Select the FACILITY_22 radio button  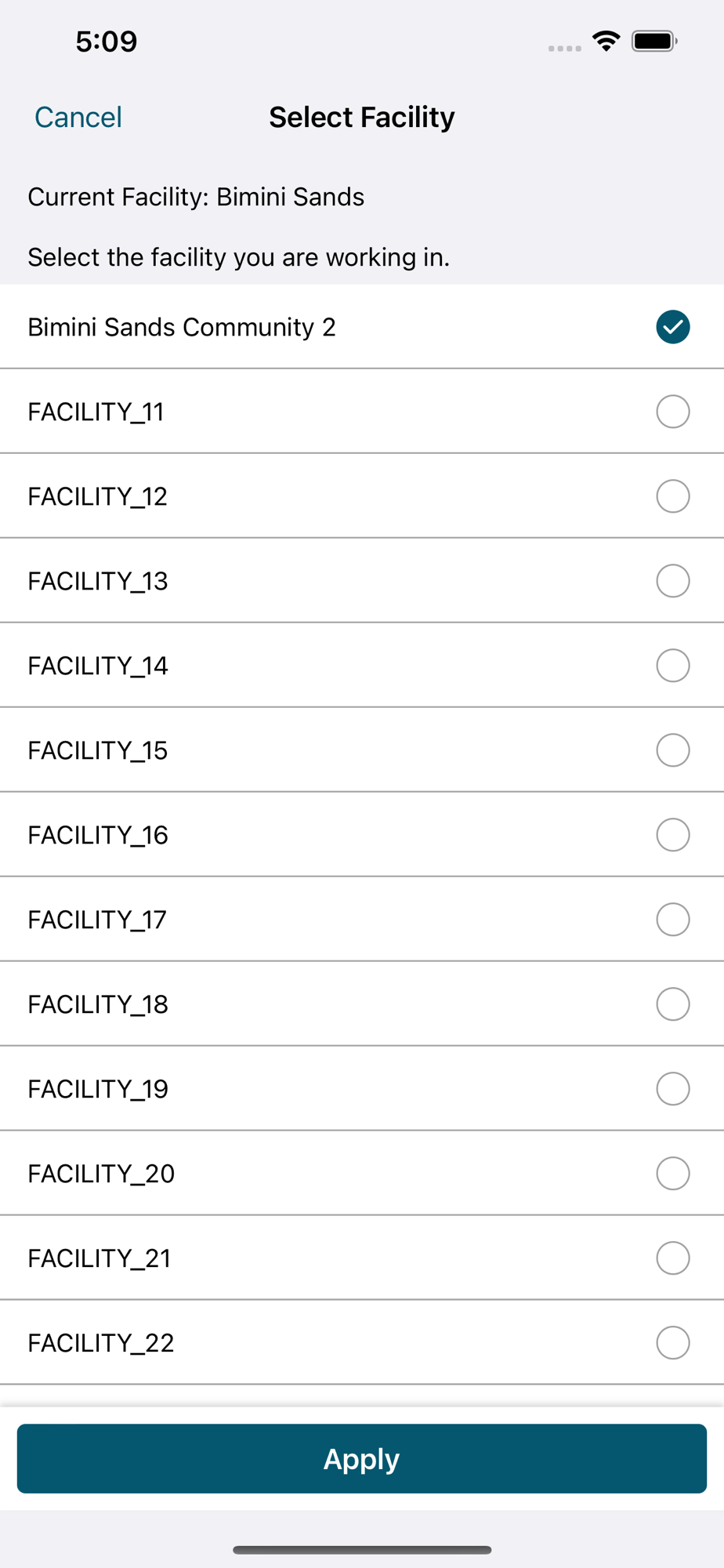673,1343
